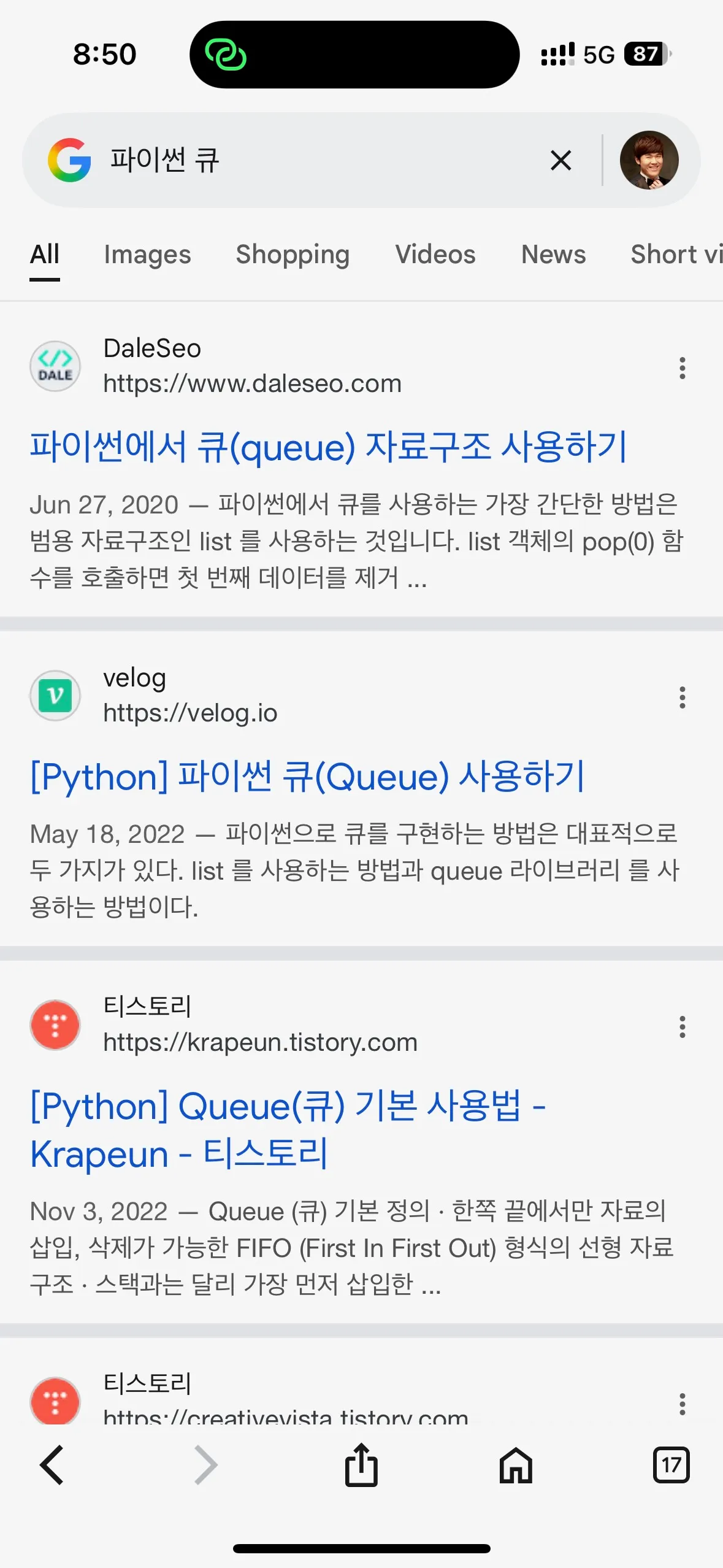Screen dimensions: 723x1568
Task: Click the velog site favicon
Action: [55, 696]
